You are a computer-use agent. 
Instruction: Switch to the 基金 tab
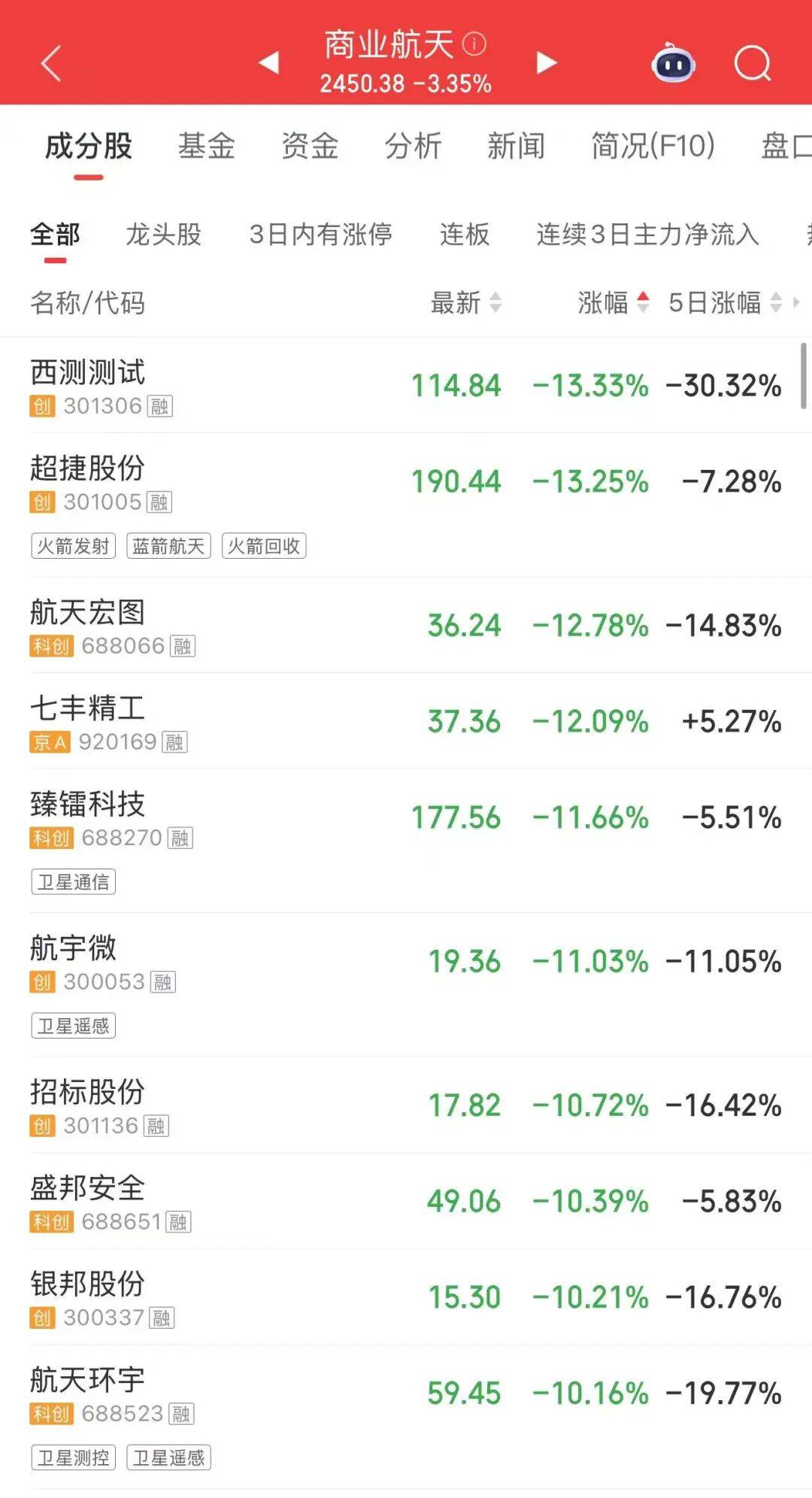point(207,146)
